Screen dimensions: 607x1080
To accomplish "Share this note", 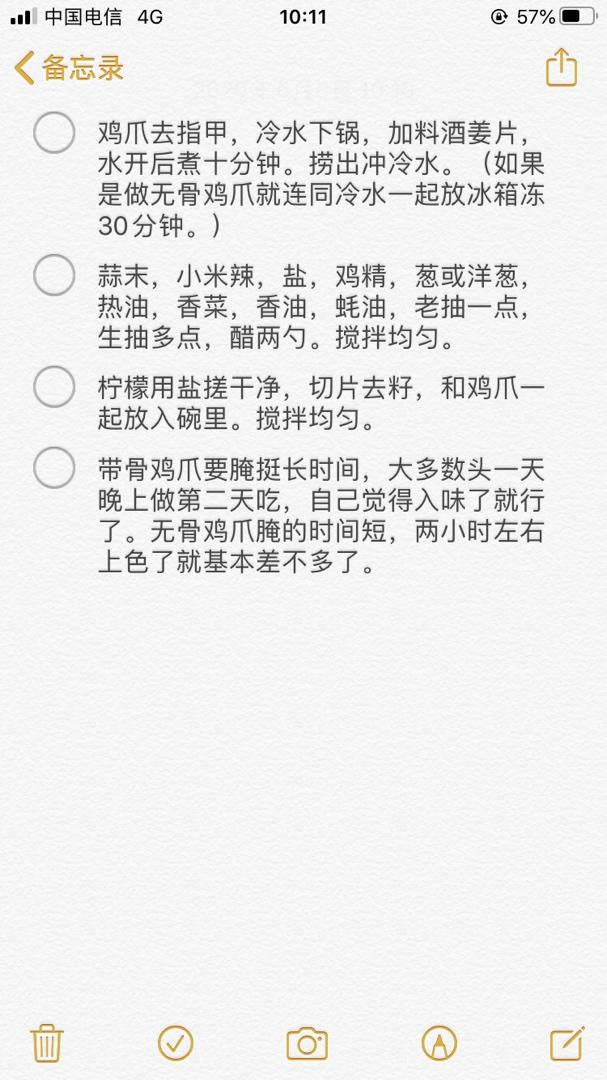I will click(561, 67).
